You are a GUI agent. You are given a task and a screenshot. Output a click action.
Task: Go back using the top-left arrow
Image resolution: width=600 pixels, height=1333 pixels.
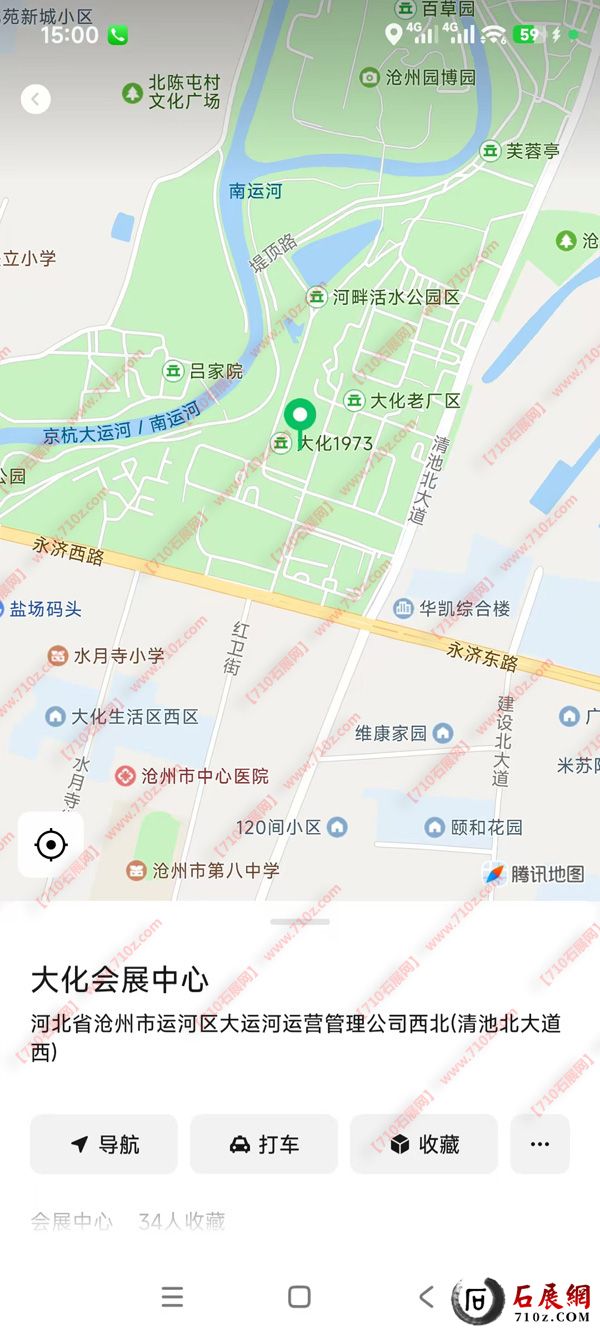point(36,99)
